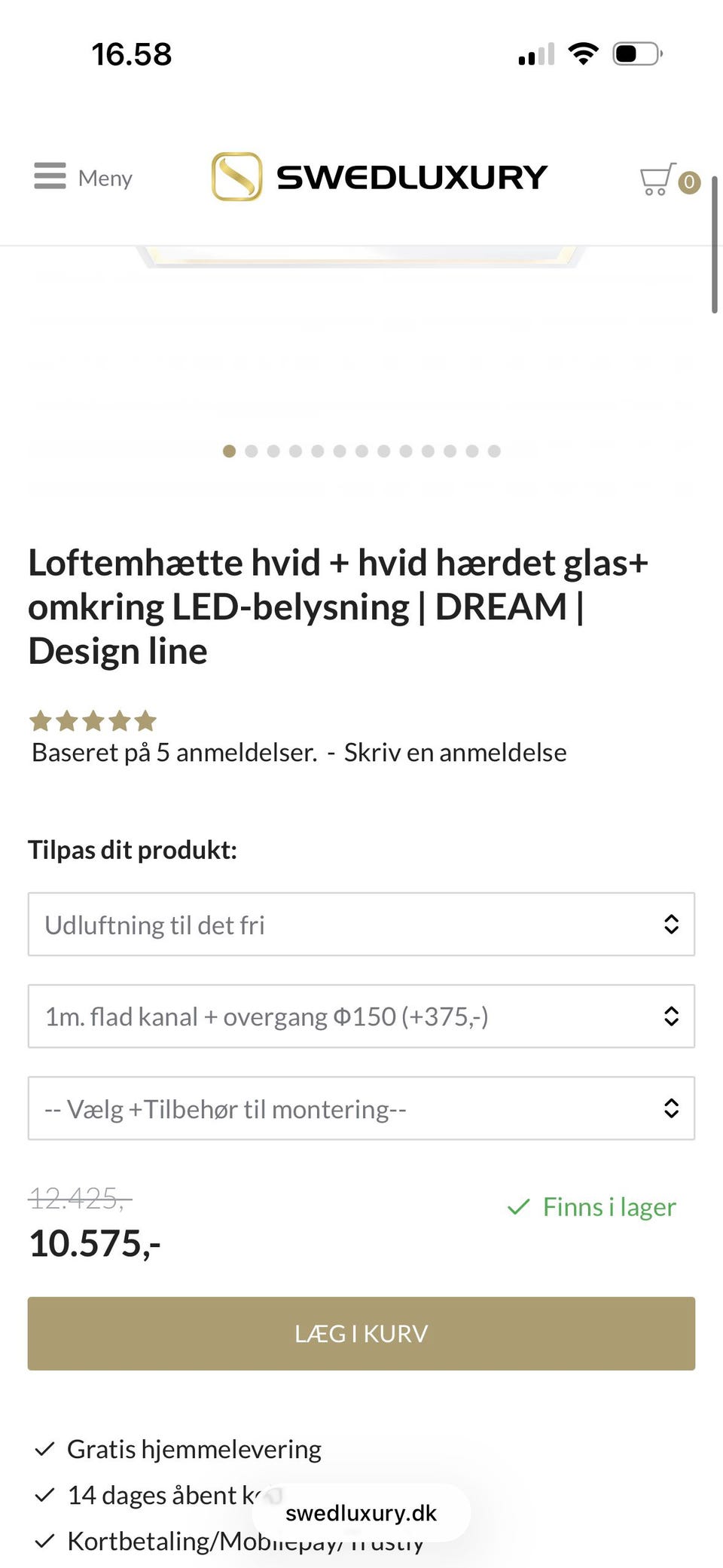Select the last carousel dot

point(494,451)
